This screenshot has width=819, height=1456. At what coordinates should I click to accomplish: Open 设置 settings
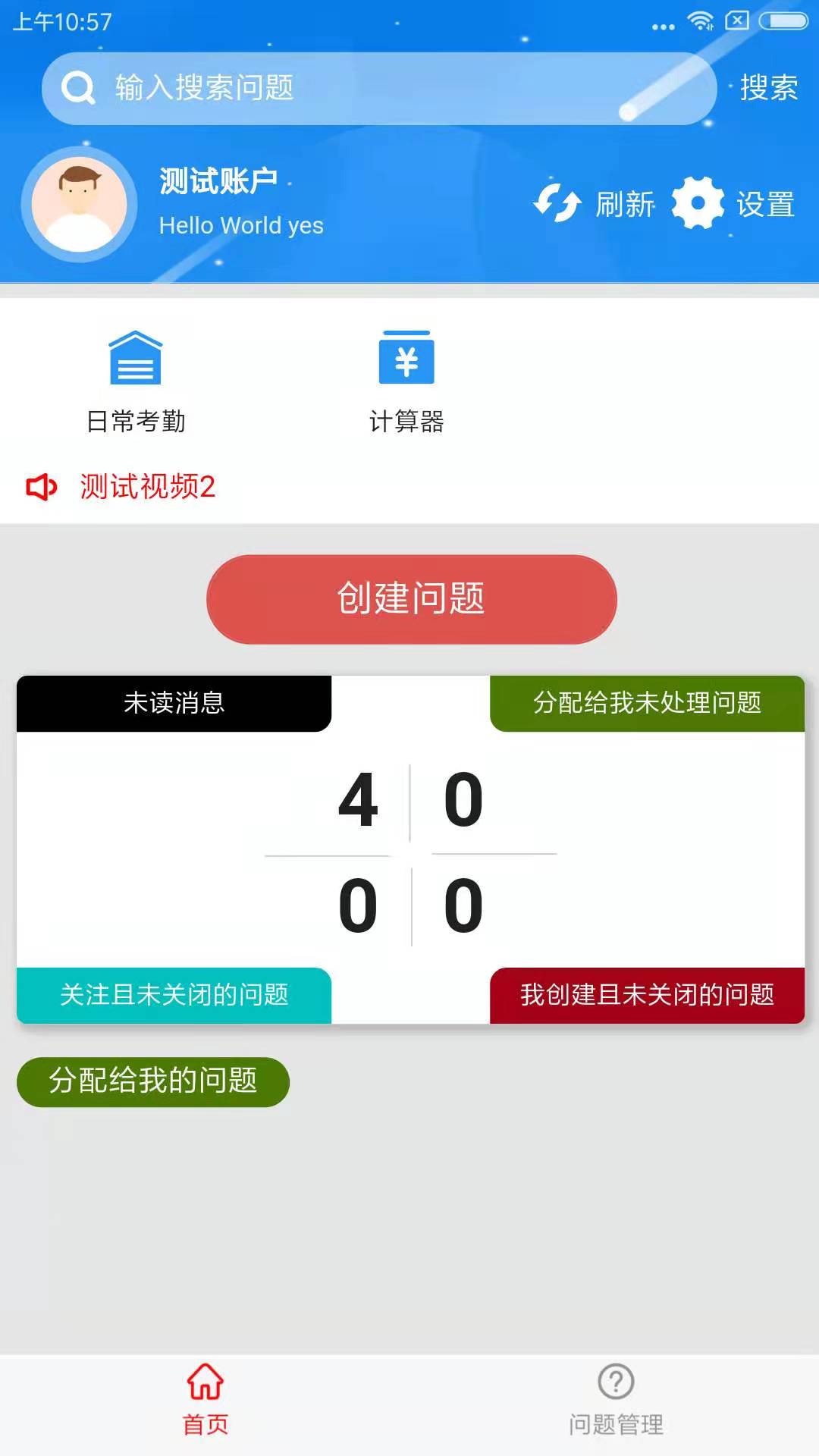coord(733,204)
